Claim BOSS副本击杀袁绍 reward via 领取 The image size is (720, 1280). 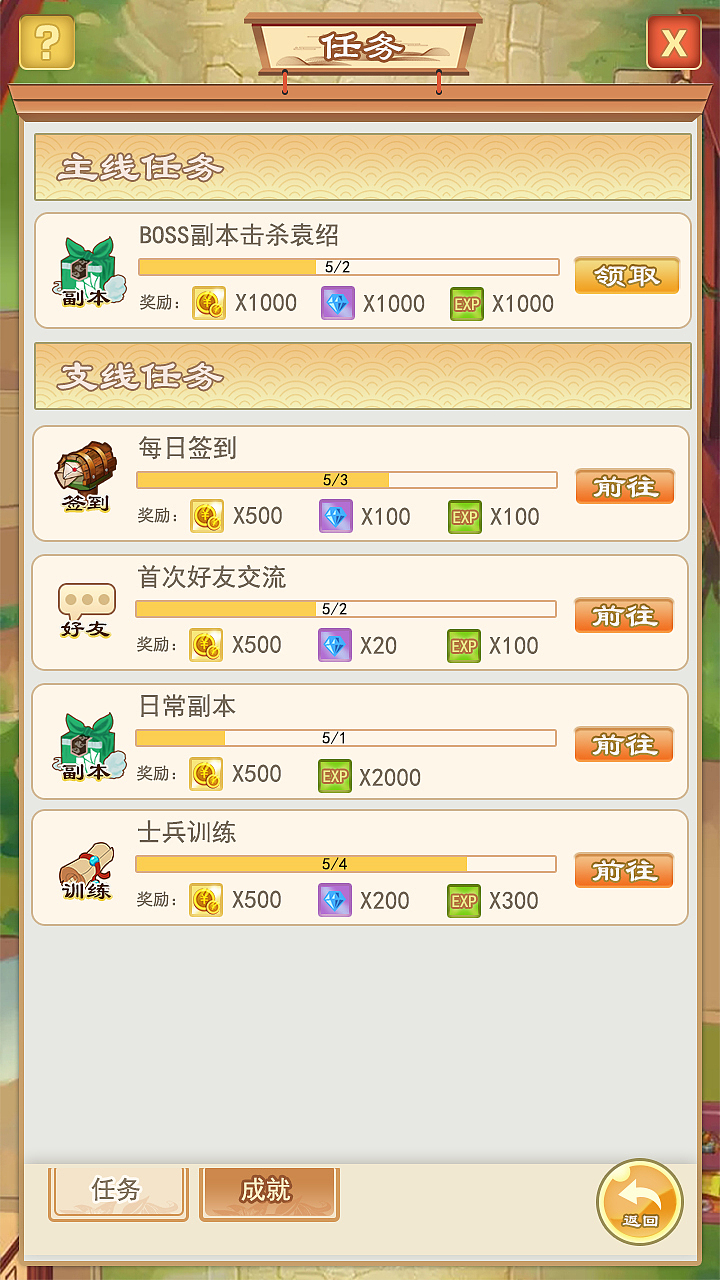click(x=624, y=275)
